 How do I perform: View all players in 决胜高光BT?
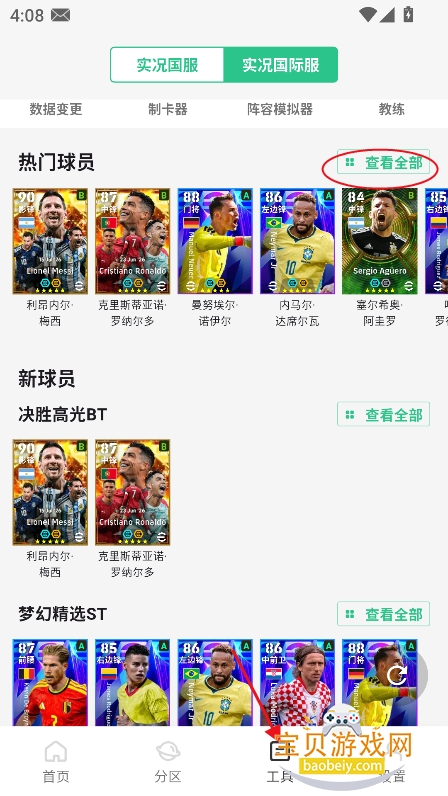[383, 415]
